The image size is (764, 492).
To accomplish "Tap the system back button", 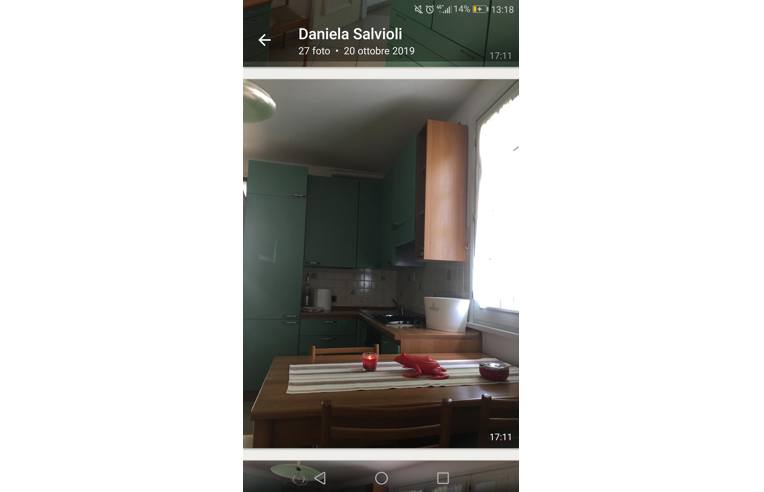I will point(320,478).
